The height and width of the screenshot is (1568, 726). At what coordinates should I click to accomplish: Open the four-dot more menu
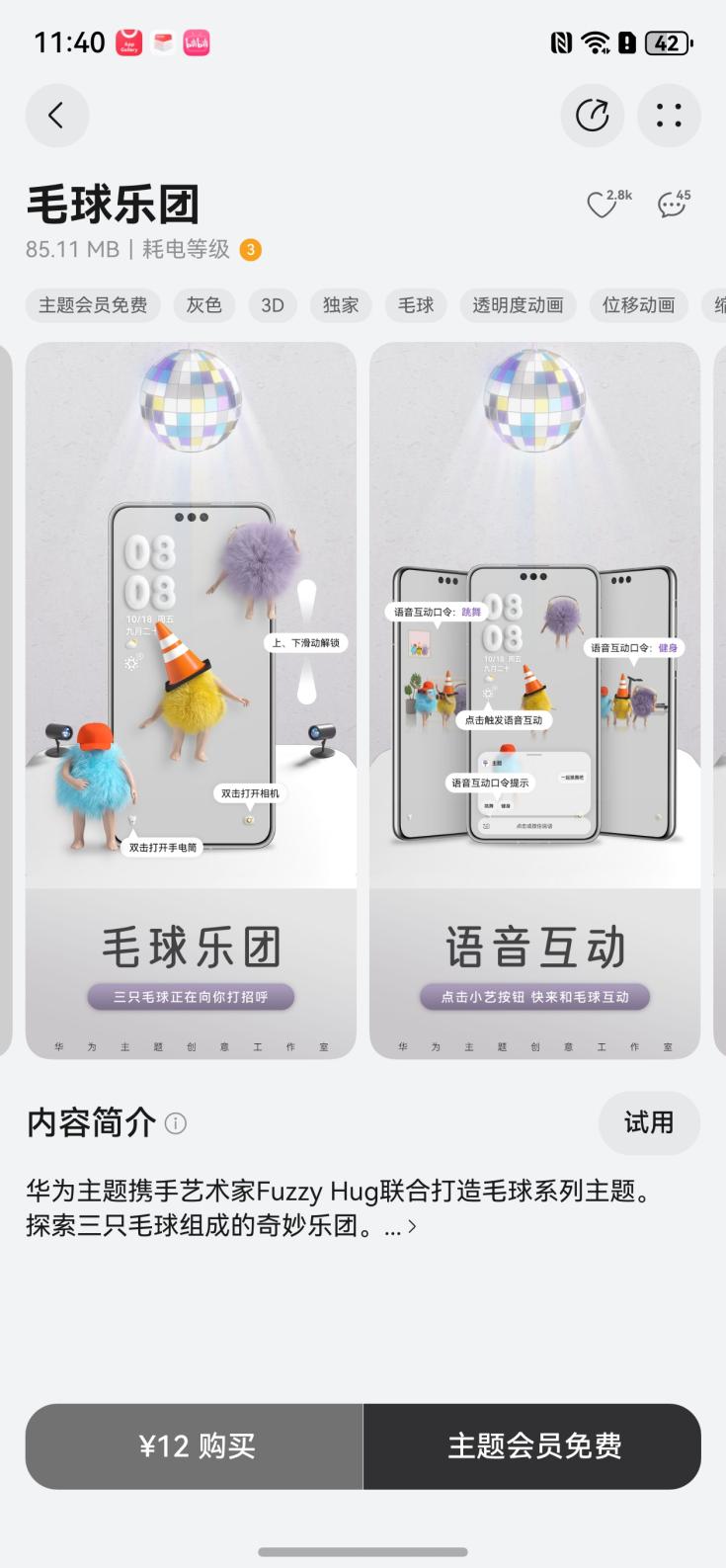[669, 116]
